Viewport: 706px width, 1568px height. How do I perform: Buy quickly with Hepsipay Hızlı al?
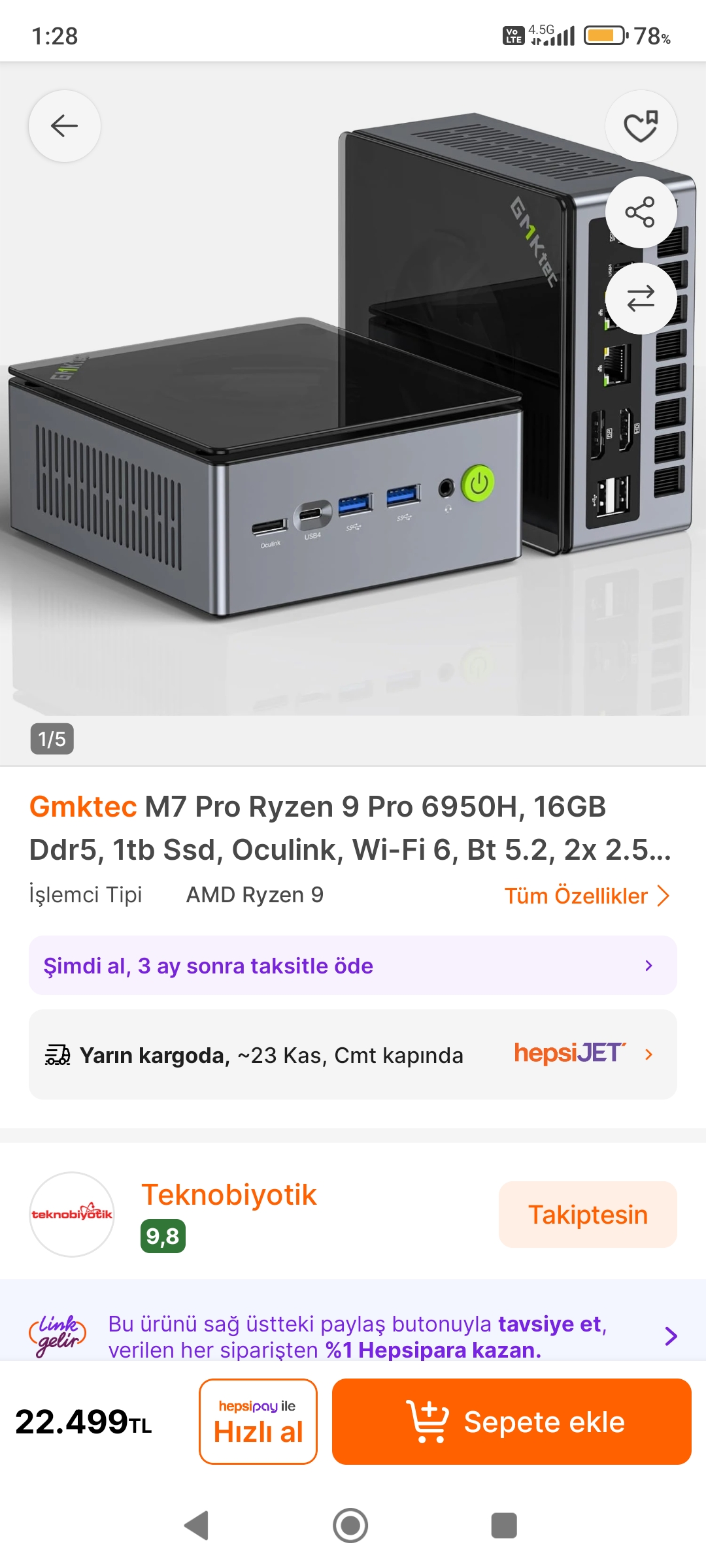coord(258,1422)
